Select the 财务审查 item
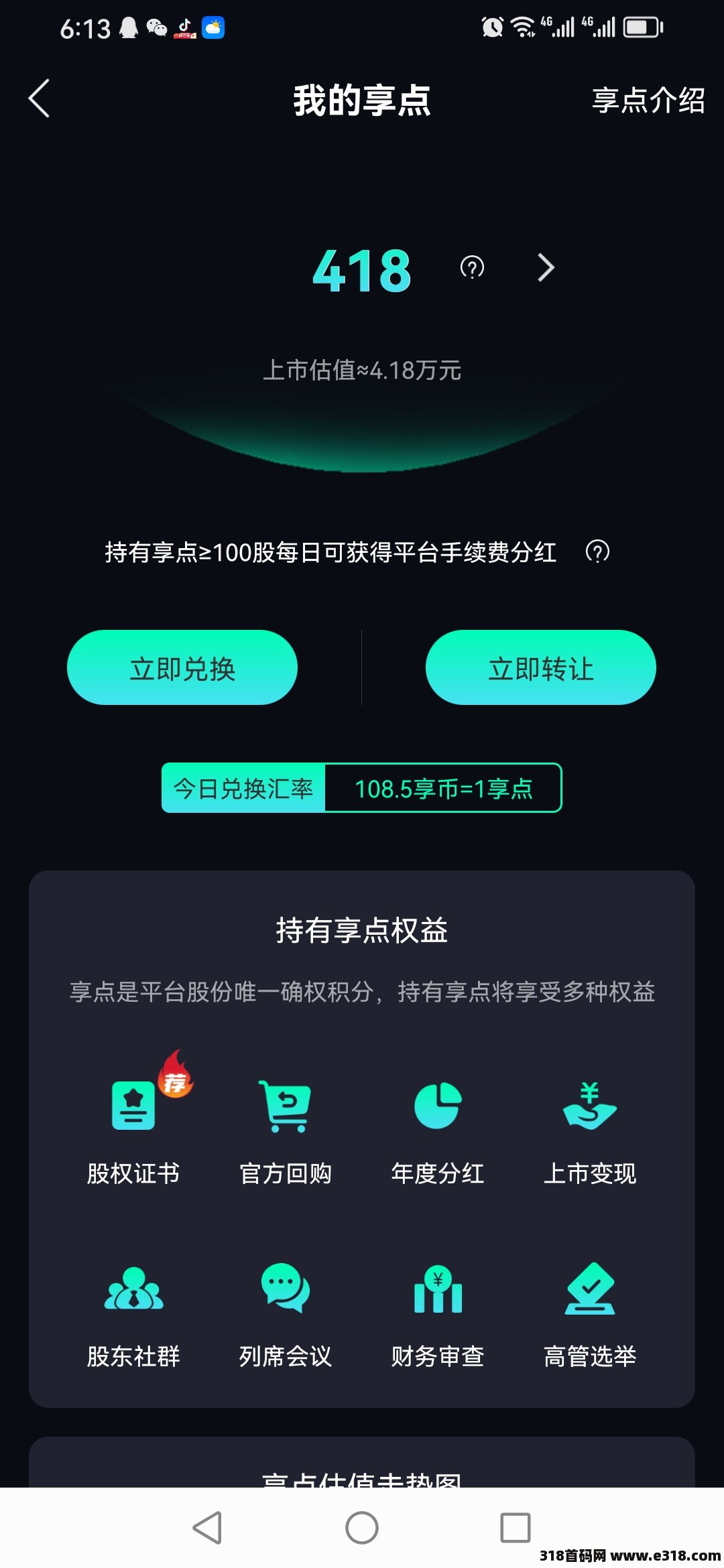 (438, 1313)
